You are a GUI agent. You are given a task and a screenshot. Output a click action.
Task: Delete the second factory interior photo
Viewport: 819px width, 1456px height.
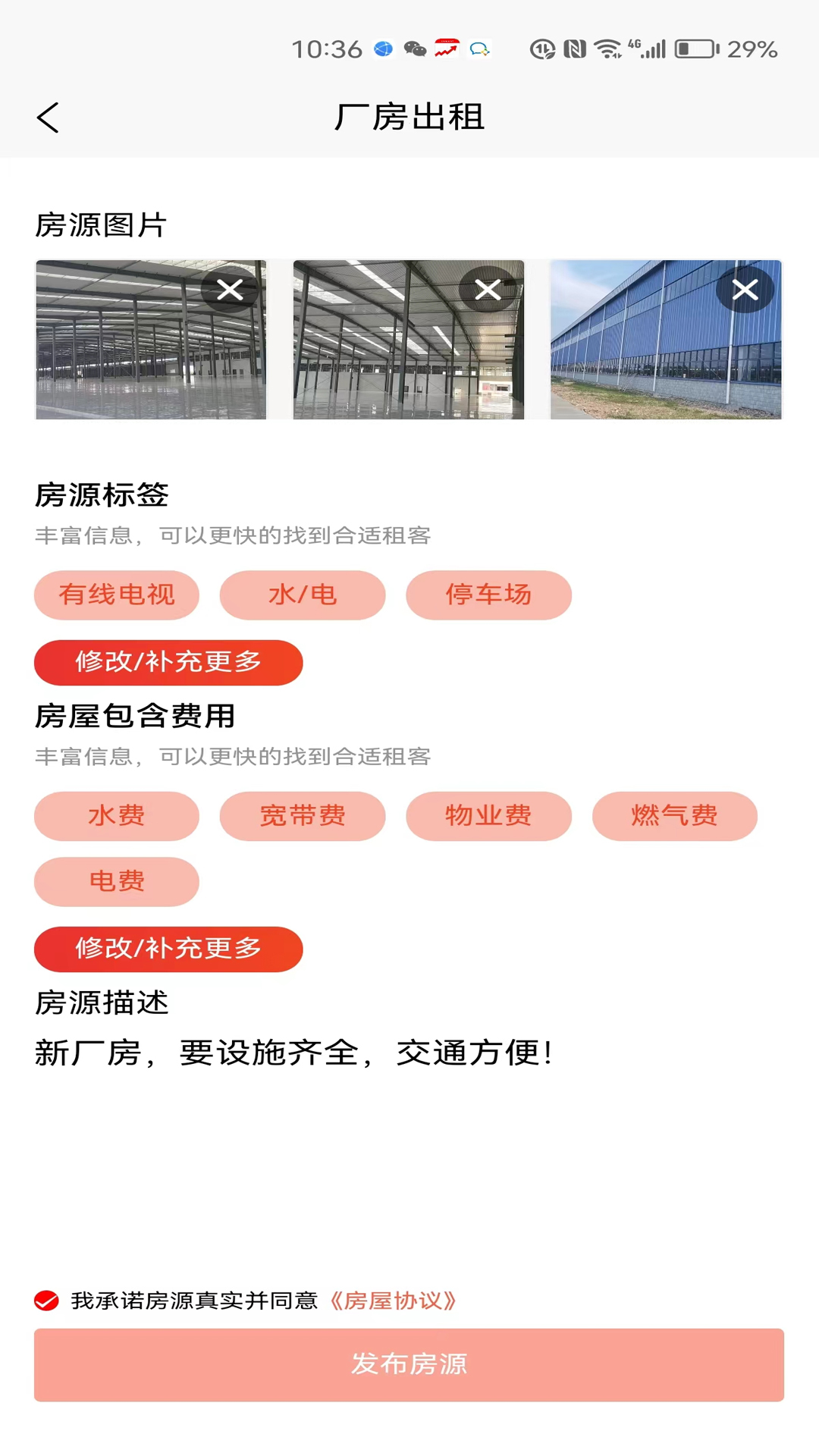[x=487, y=289]
